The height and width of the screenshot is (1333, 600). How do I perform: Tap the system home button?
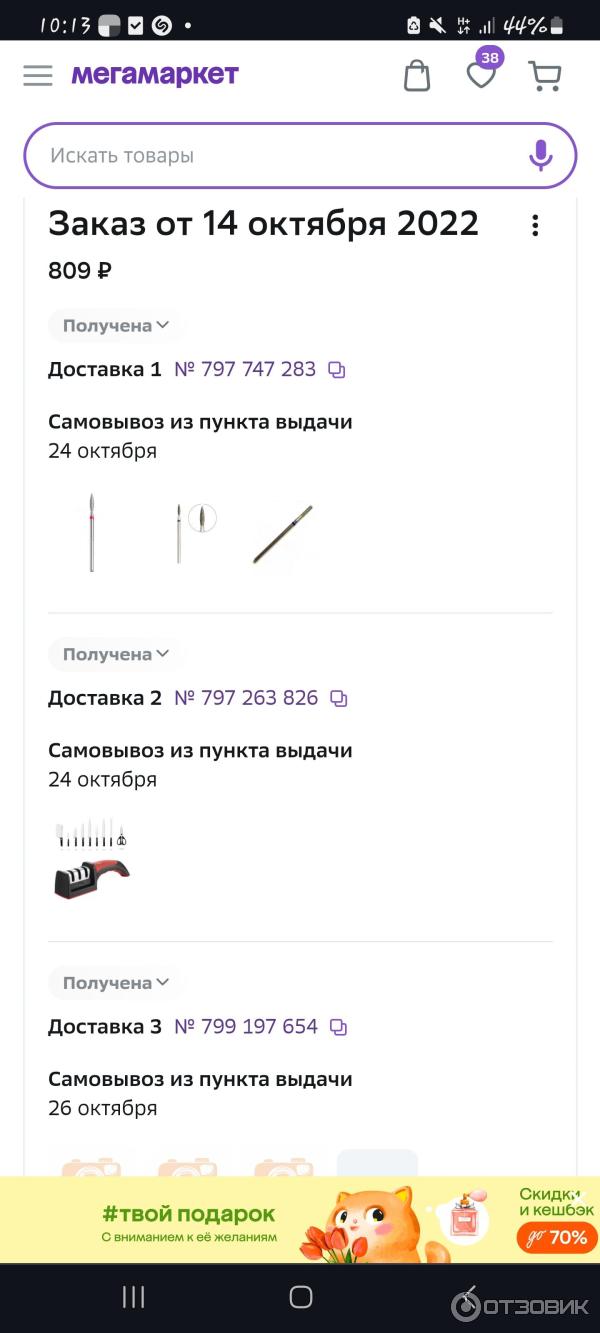(300, 1297)
